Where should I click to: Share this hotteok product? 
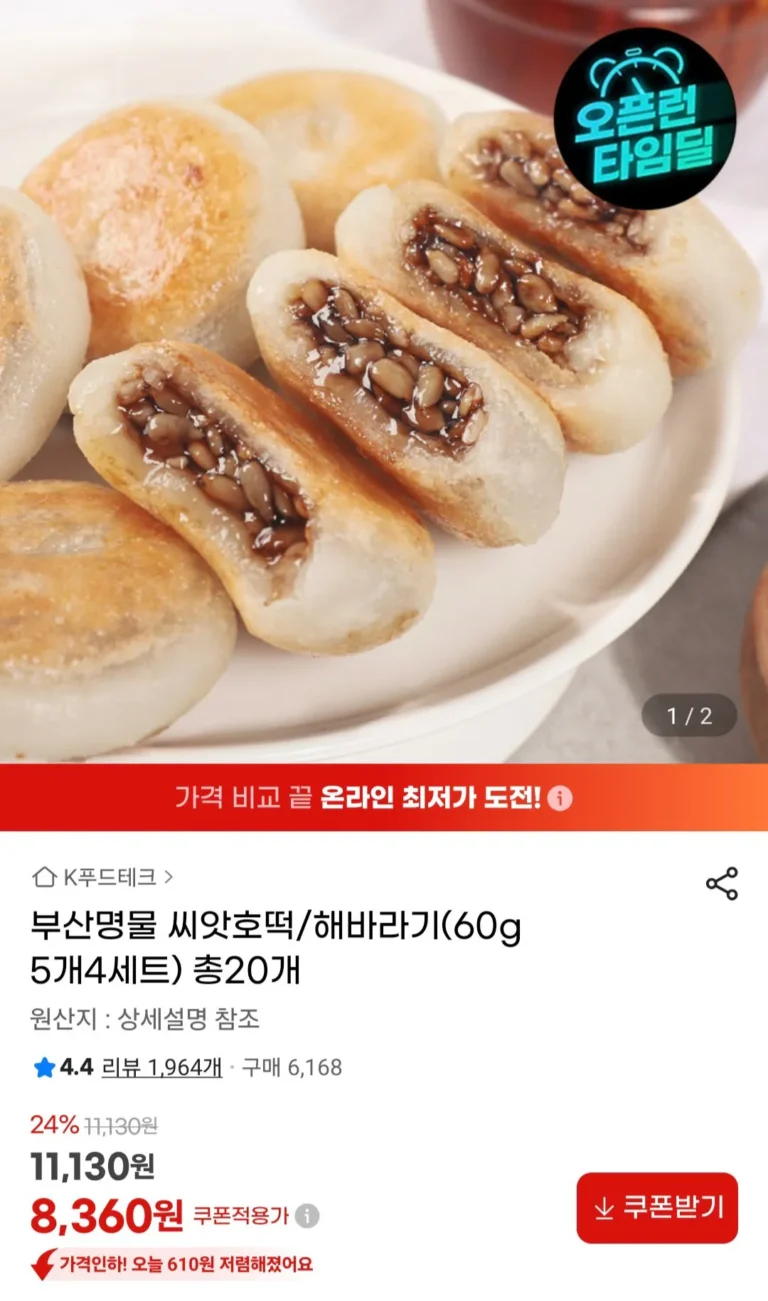point(721,884)
